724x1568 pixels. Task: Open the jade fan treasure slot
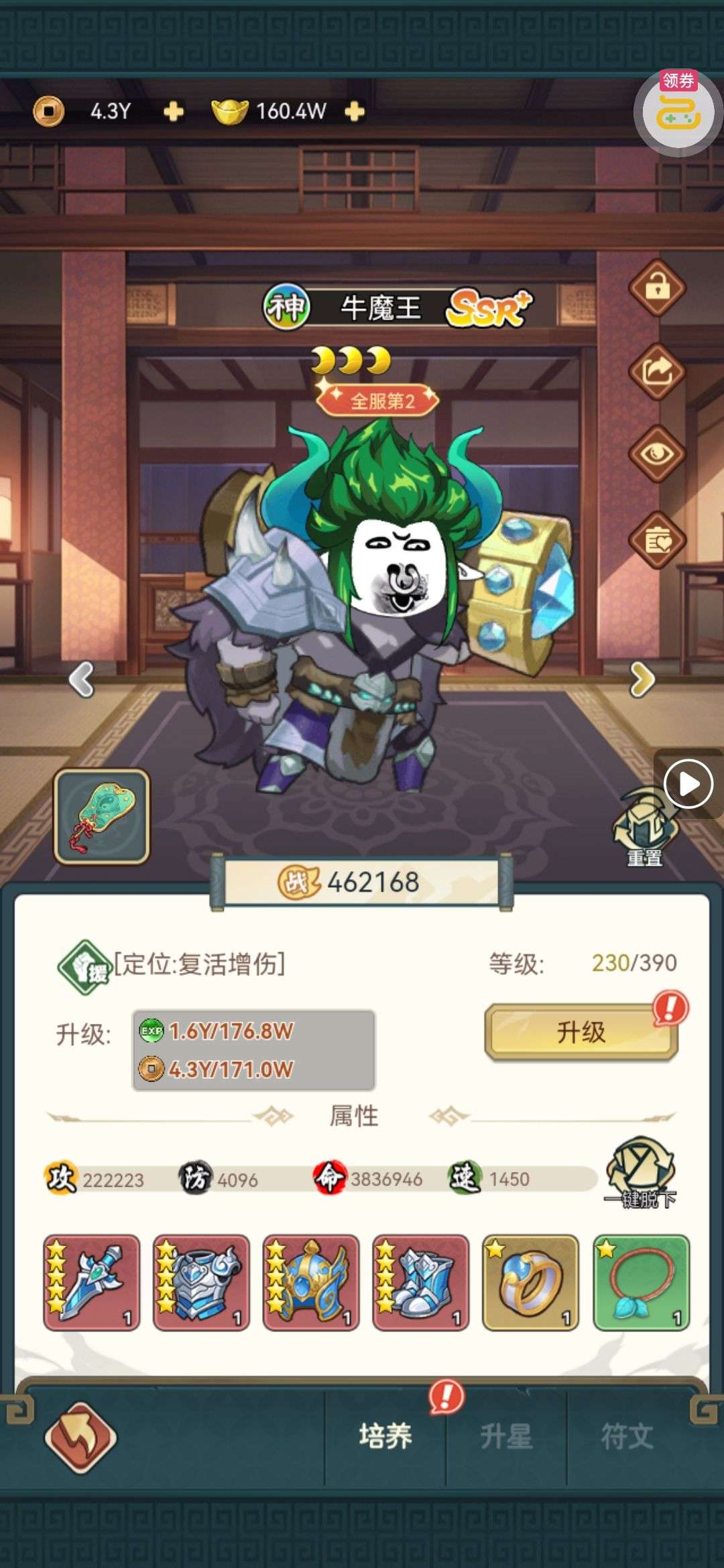point(102,816)
